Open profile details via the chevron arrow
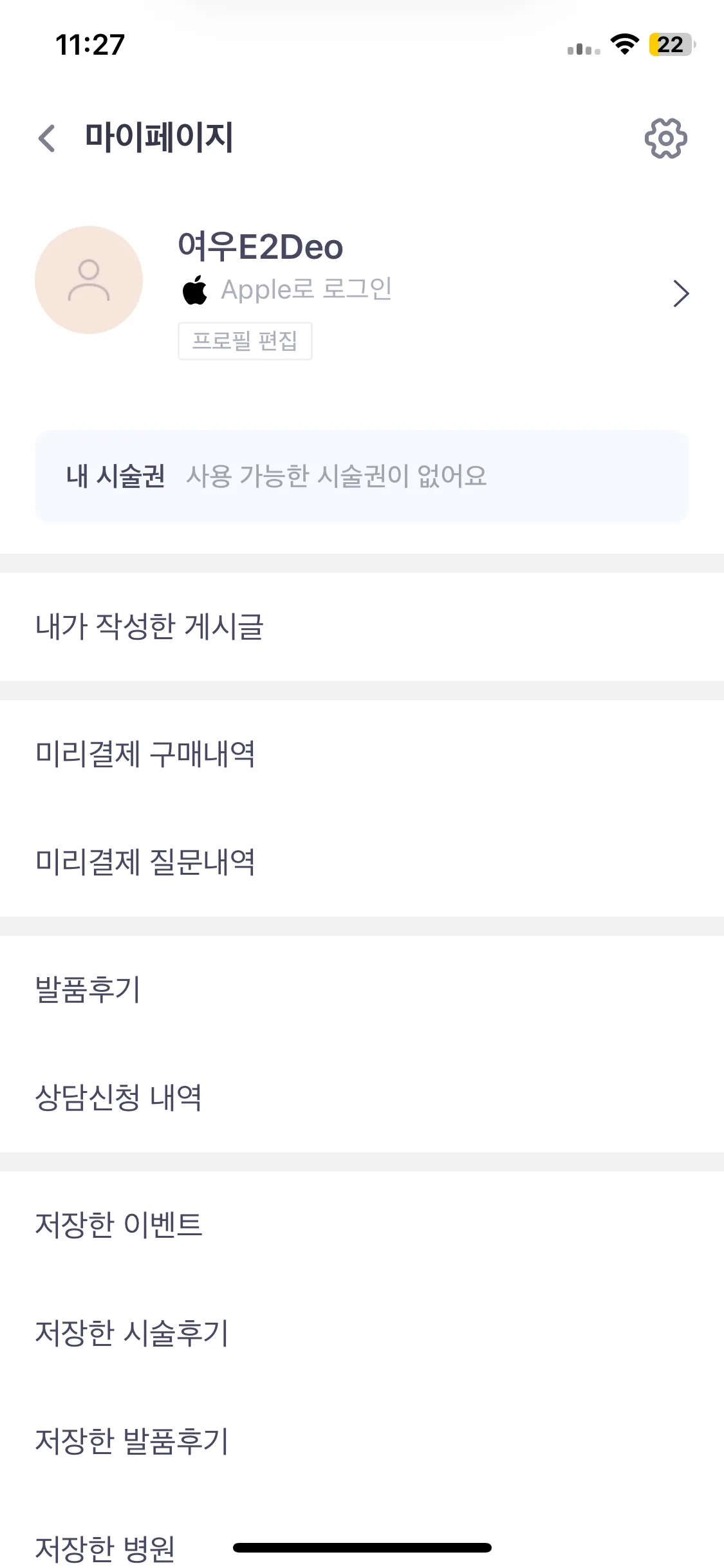The width and height of the screenshot is (724, 1568). 681,294
